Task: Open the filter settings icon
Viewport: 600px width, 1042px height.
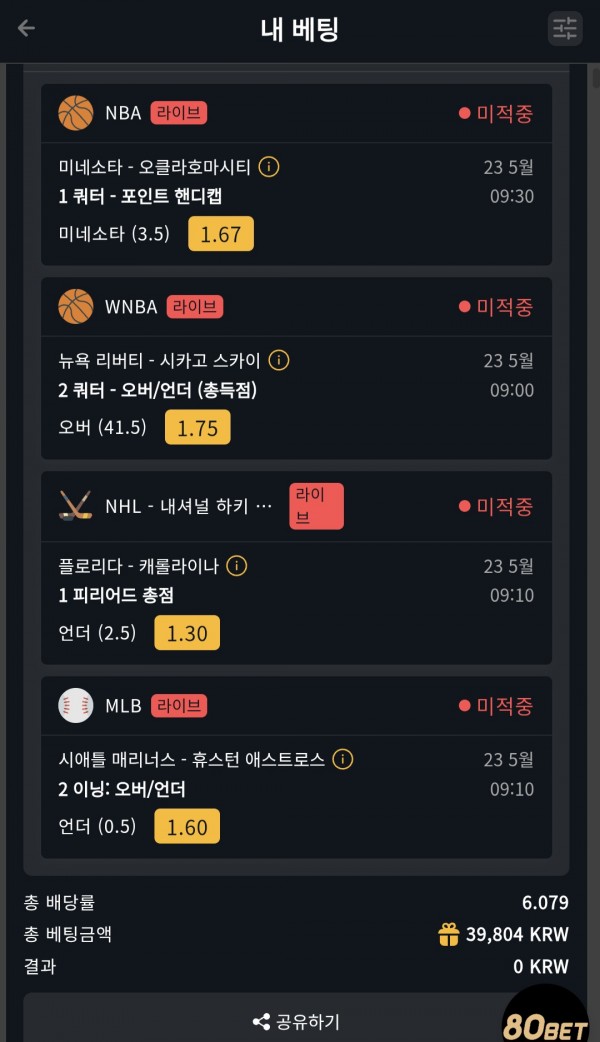Action: click(x=565, y=29)
